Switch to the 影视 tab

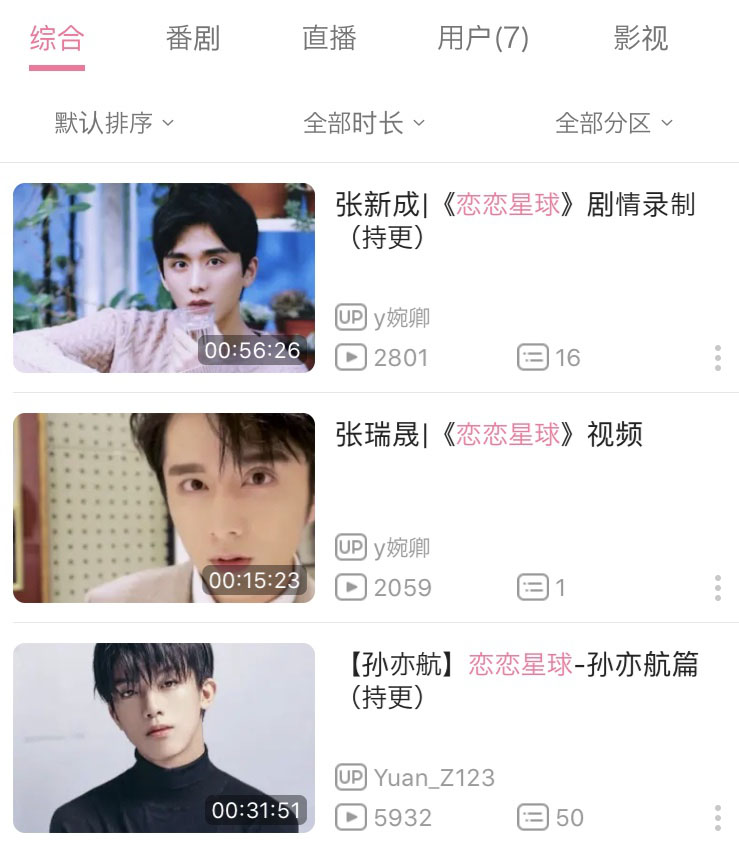[x=641, y=39]
